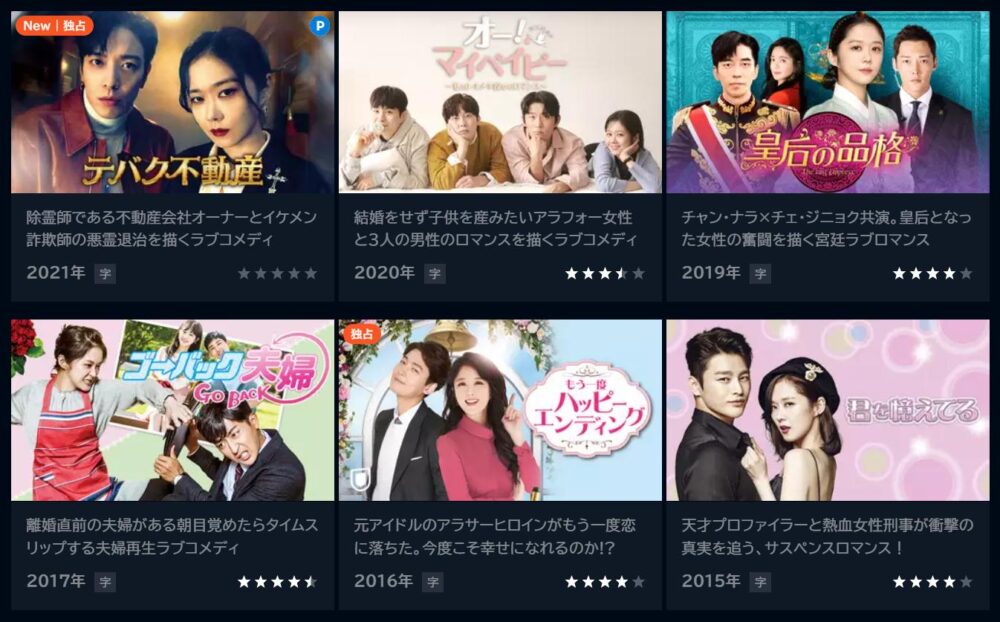Open the オー!マイベイビー drama card

pos(500,103)
